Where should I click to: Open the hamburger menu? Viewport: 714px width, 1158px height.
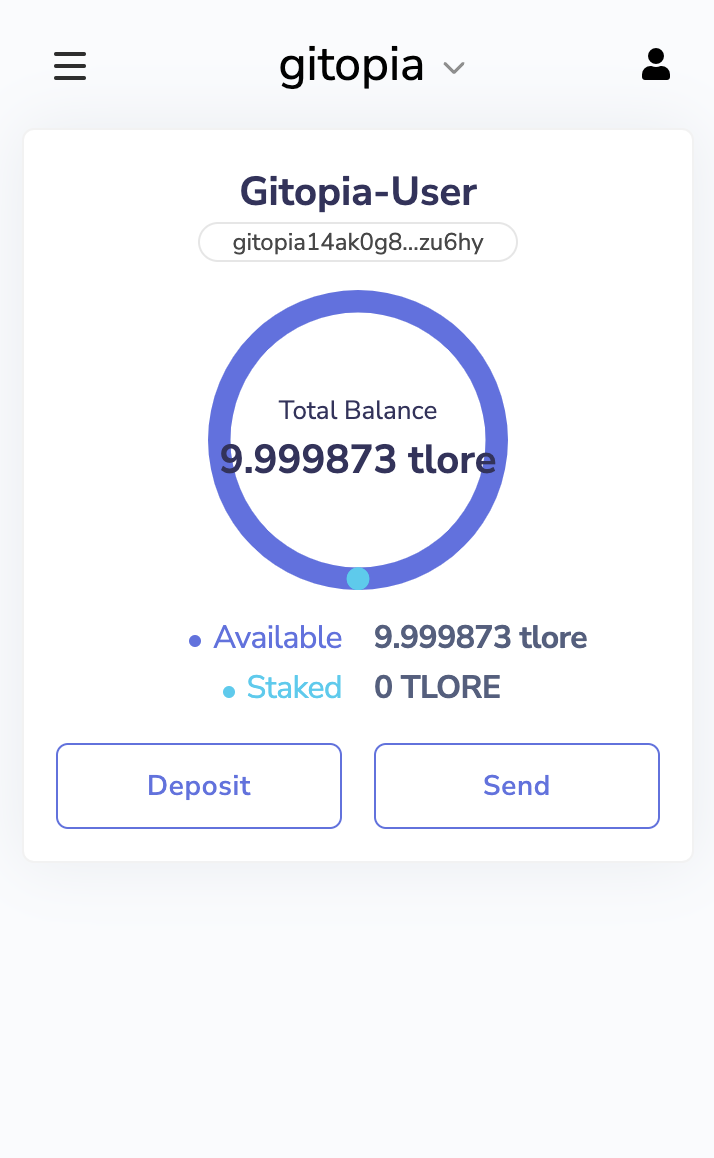(x=70, y=66)
